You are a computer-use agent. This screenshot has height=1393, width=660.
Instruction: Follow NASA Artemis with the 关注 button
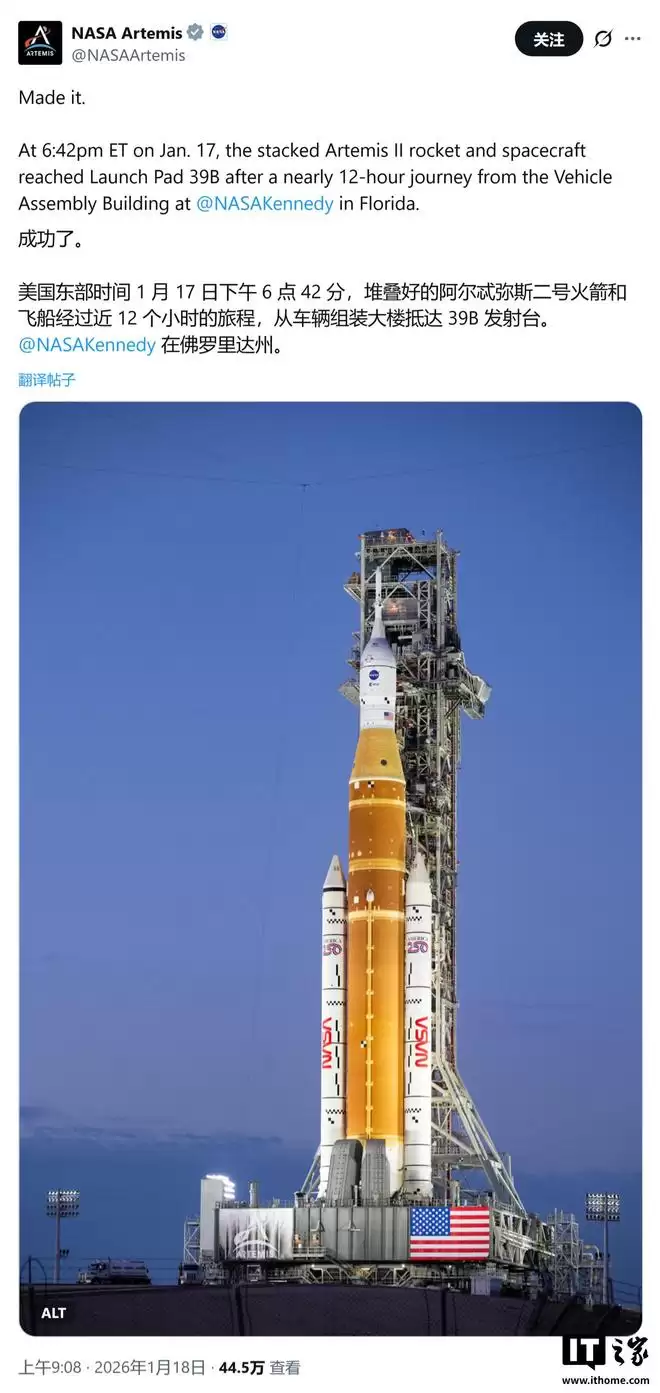[548, 39]
